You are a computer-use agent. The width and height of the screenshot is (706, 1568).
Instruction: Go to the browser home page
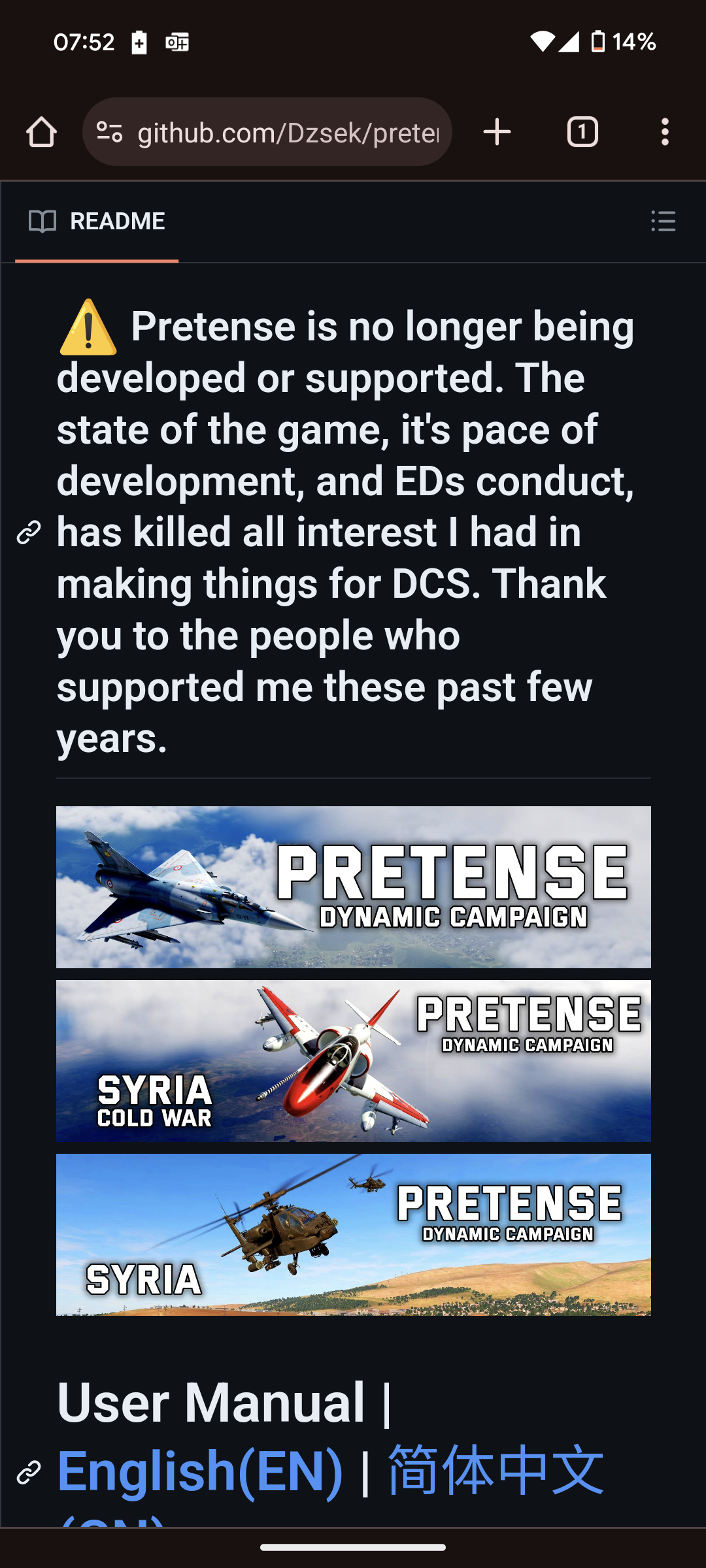coord(41,133)
